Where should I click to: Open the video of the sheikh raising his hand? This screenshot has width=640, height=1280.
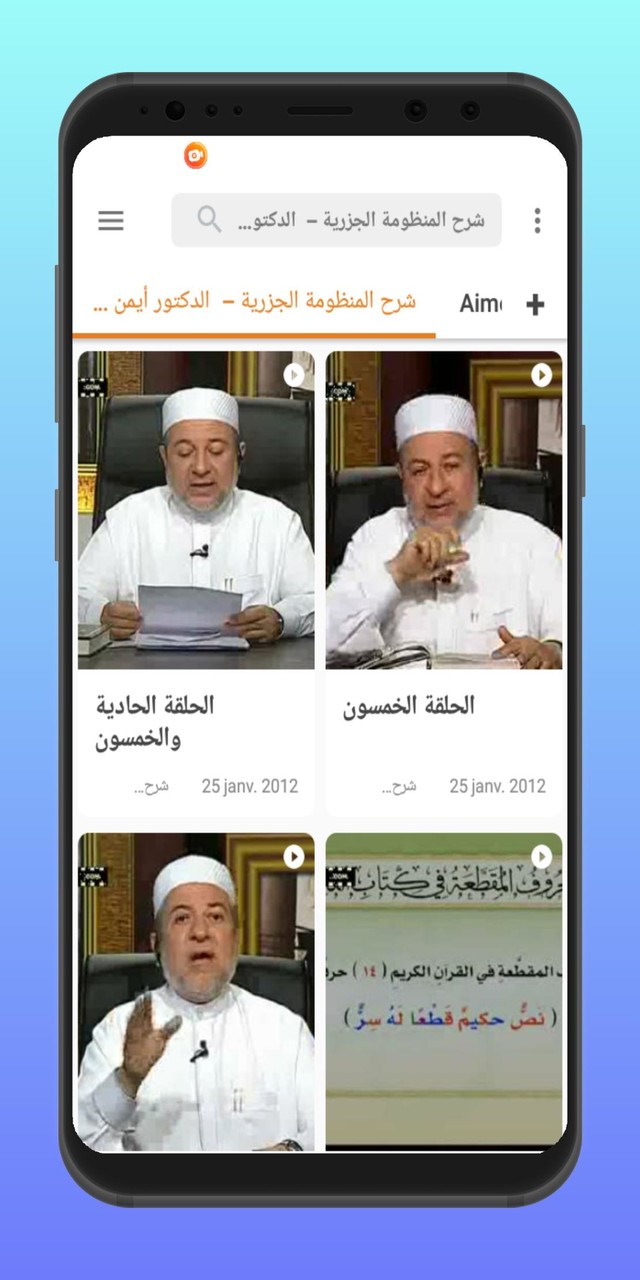click(x=196, y=990)
